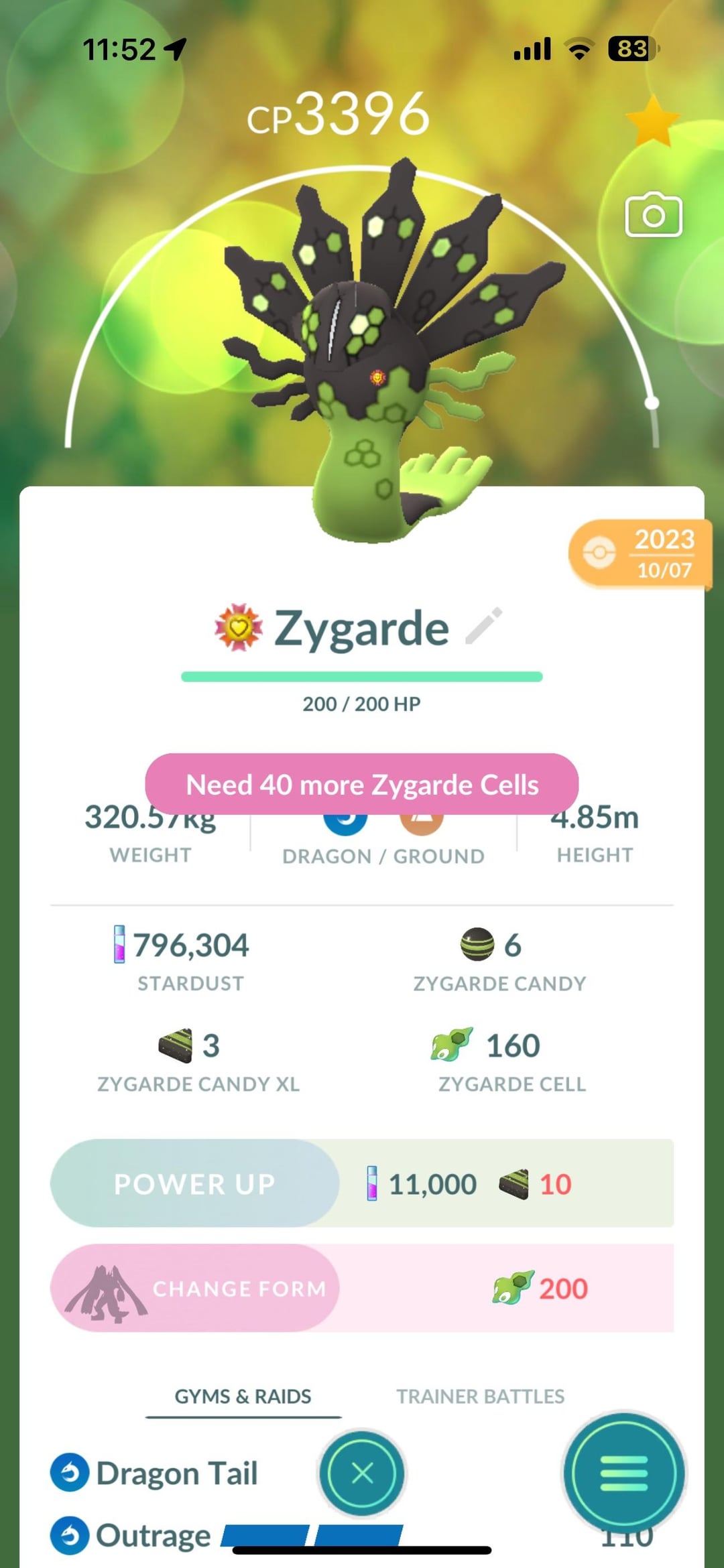Tap the Power Up button
Viewport: 724px width, 1568px height.
click(194, 1183)
